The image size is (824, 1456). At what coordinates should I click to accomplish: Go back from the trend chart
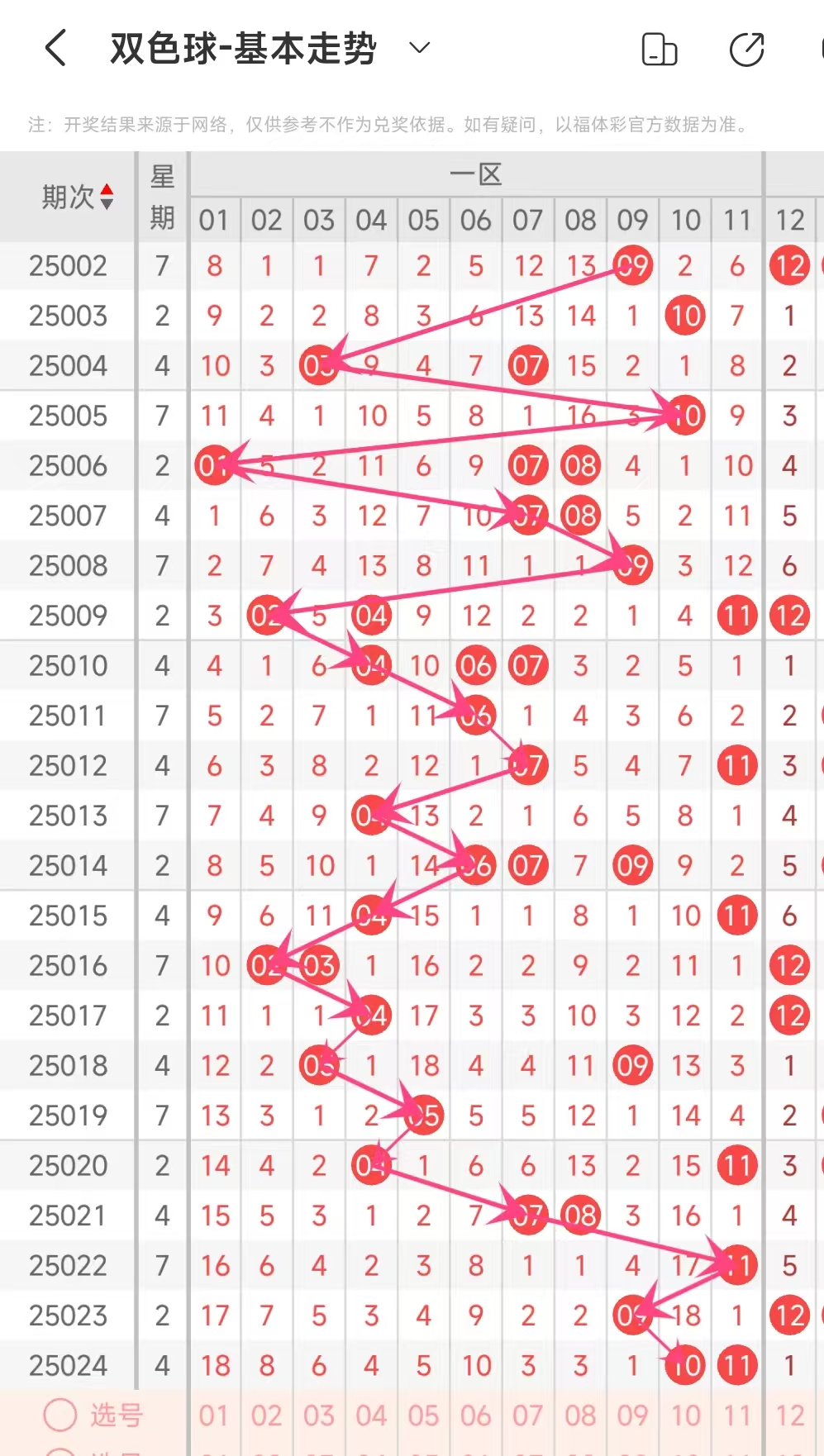click(55, 48)
